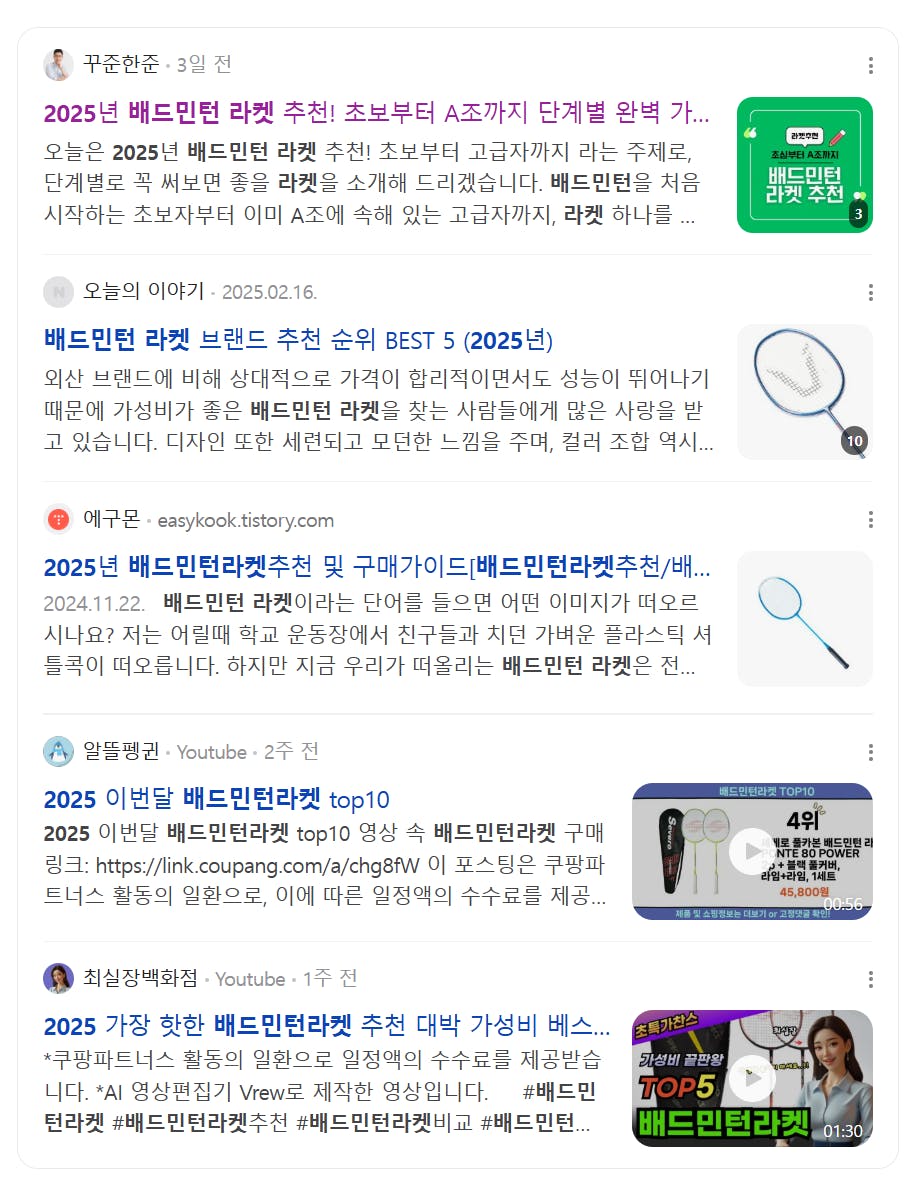Open overflow menu for 오늘의 이야기 result
917x1184 pixels.
(x=870, y=293)
